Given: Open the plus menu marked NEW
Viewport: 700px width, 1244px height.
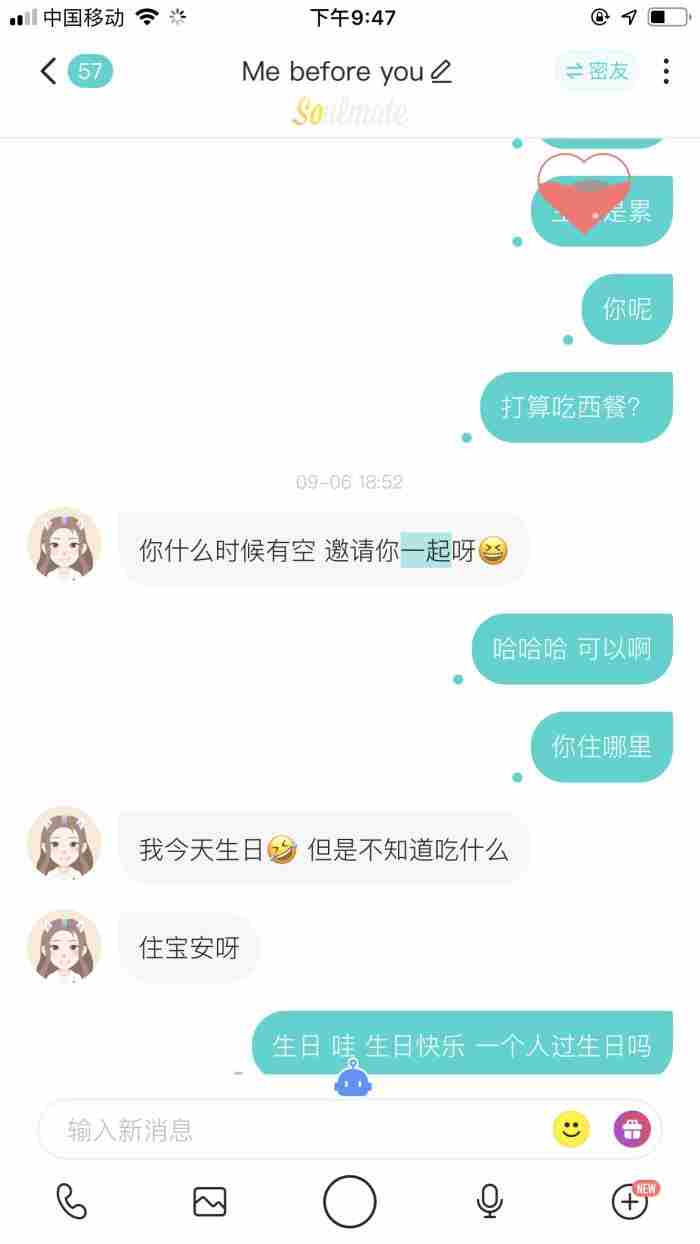Looking at the screenshot, I should (x=631, y=1202).
